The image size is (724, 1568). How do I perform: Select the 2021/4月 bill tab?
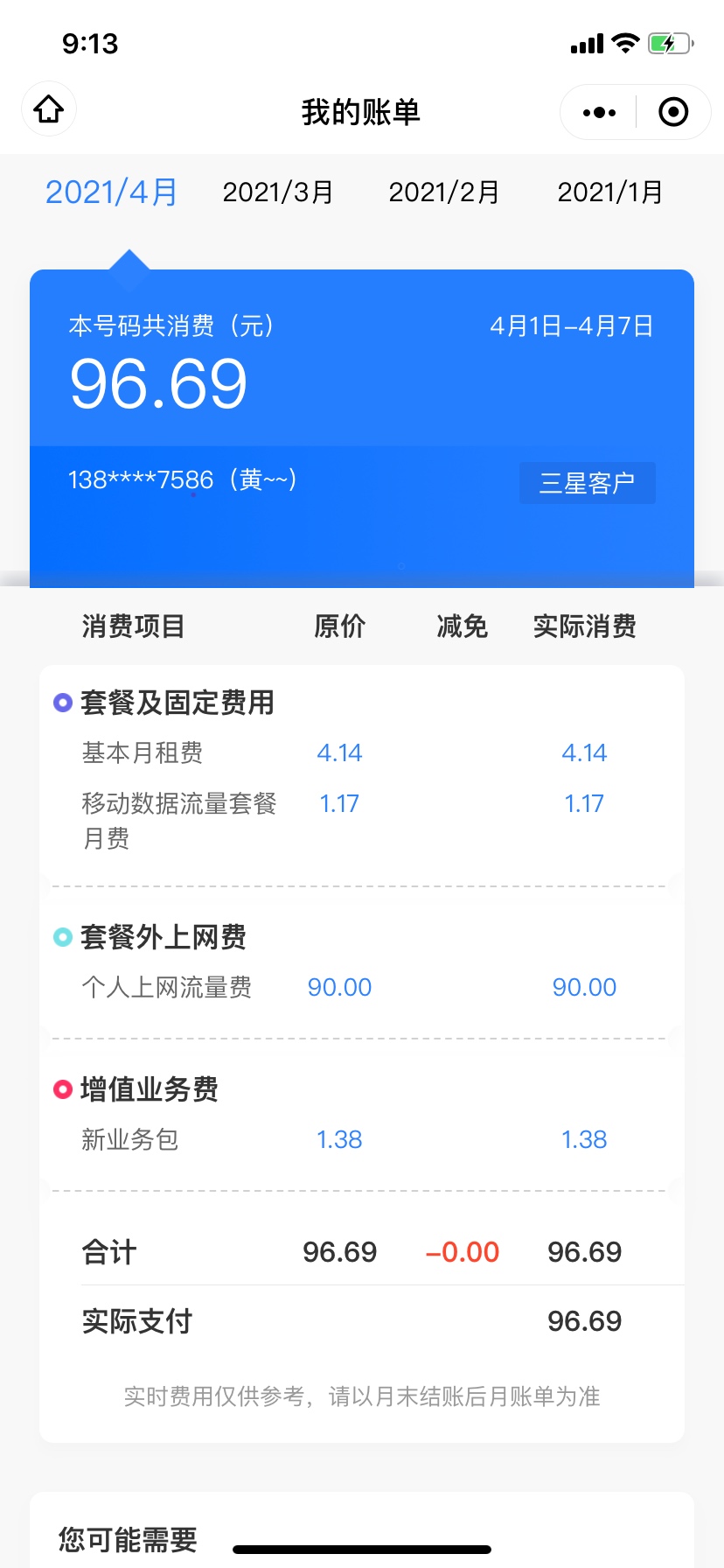[112, 192]
